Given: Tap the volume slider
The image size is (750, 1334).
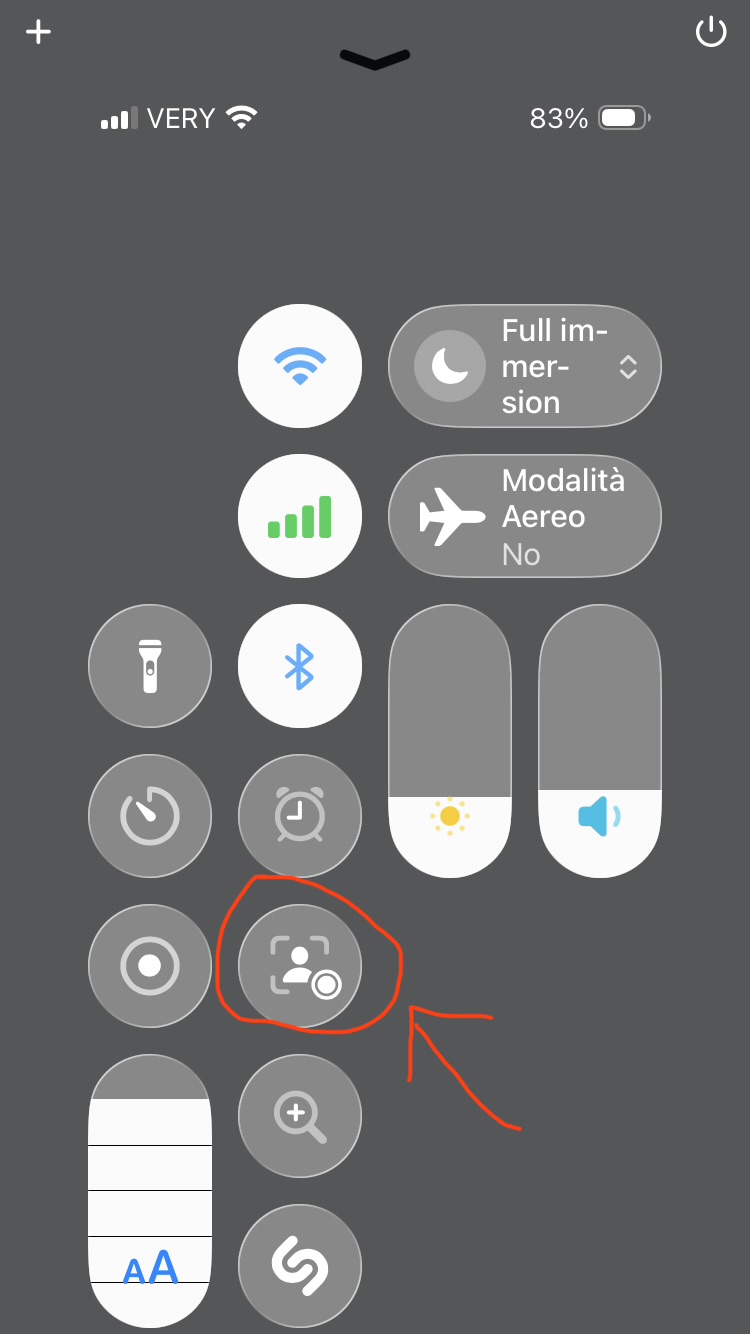Looking at the screenshot, I should tap(600, 742).
